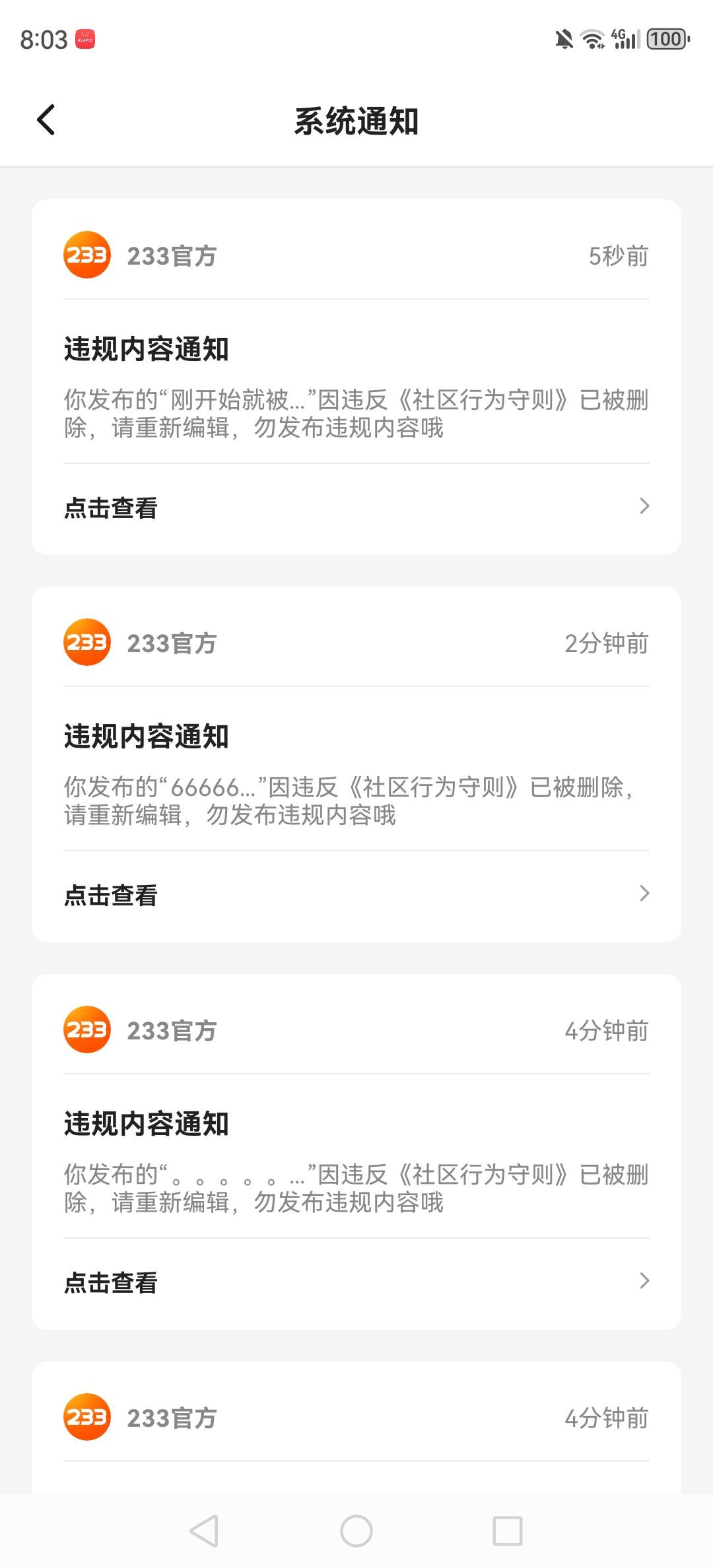Image resolution: width=713 pixels, height=1568 pixels.
Task: Open 点击查看 under the 5秒前 notice
Action: (356, 507)
